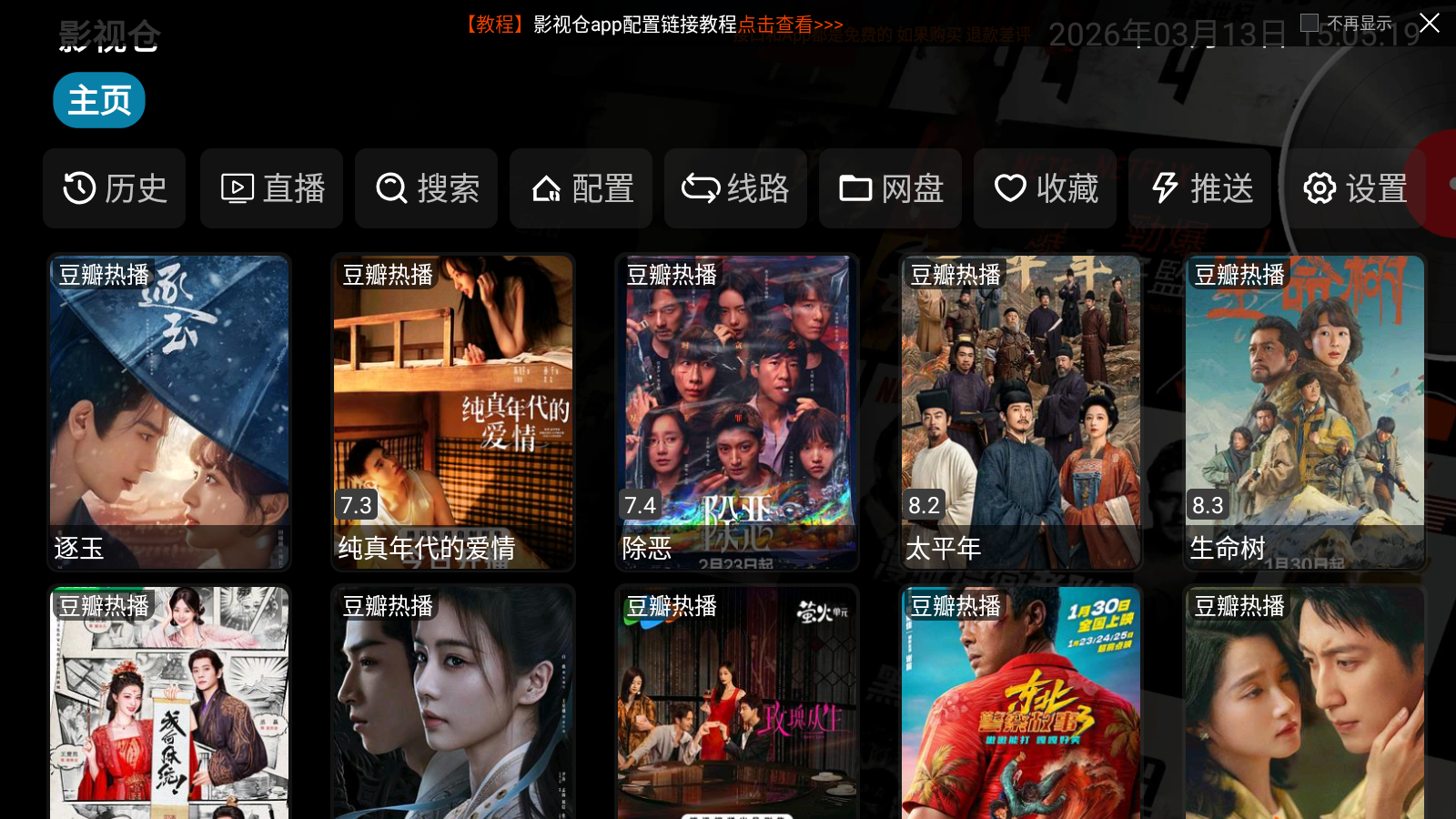Open the 搜索 search page

pyautogui.click(x=427, y=188)
